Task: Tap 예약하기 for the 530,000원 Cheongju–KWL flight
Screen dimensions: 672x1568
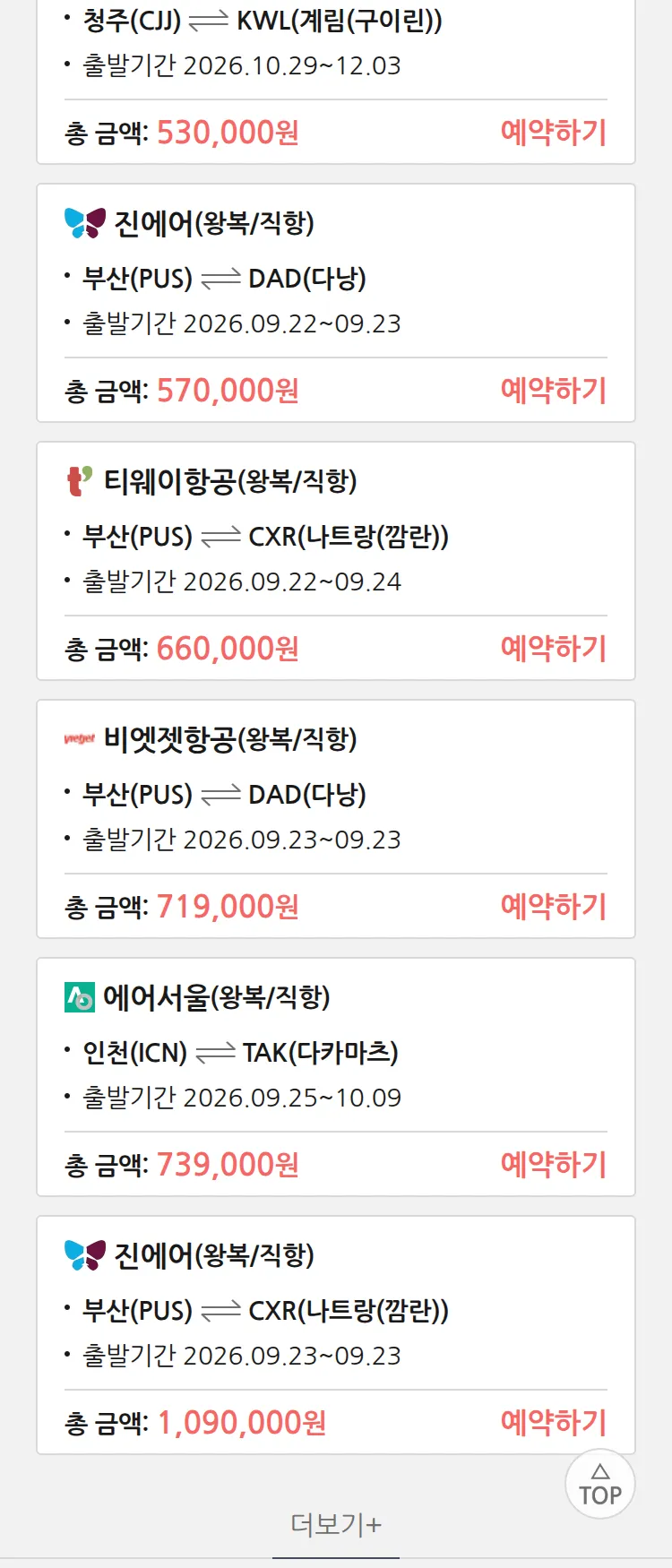Action: 554,133
